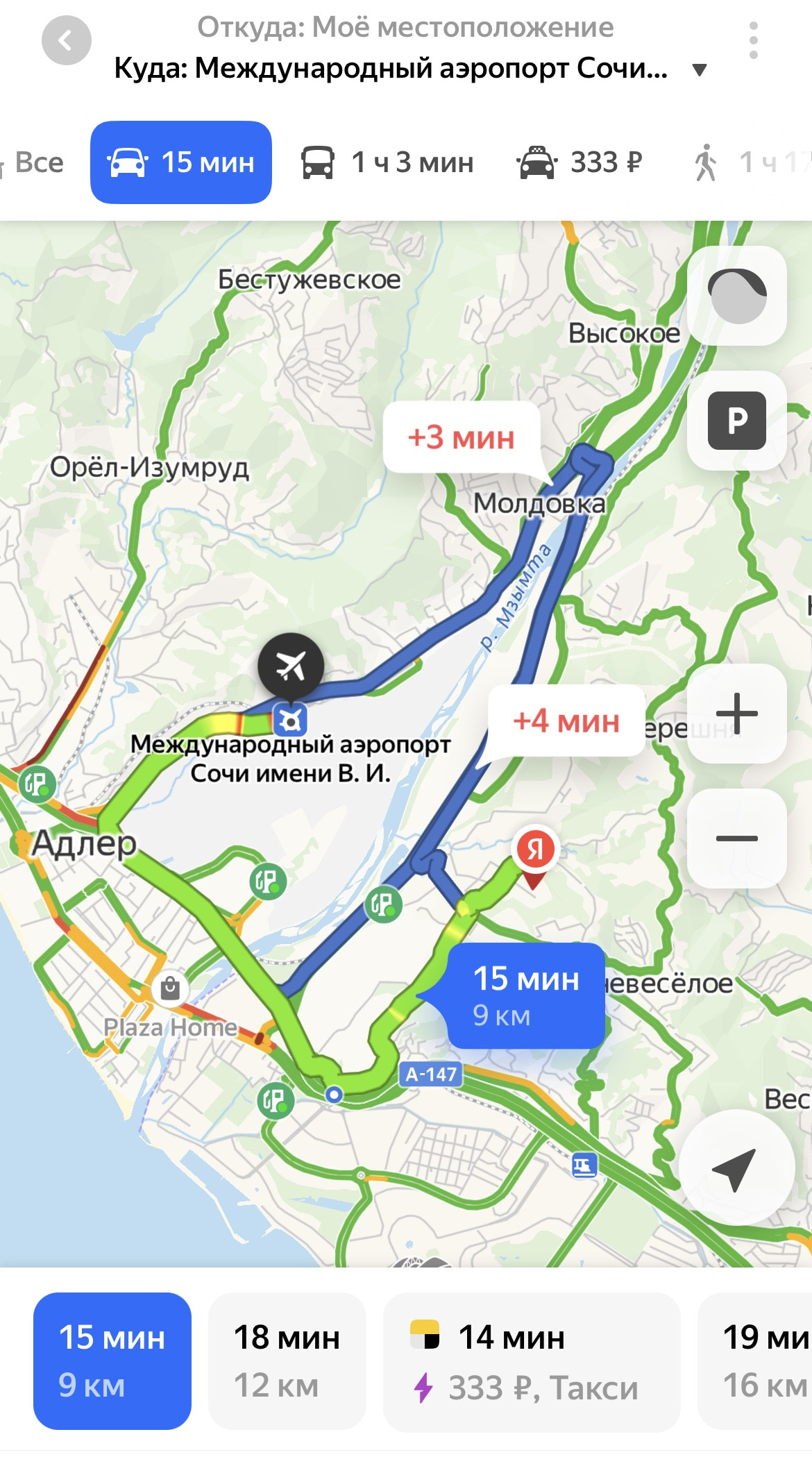Viewport: 812px width, 1457px height.
Task: Select the taxi tab for 333 ₽
Action: 580,162
